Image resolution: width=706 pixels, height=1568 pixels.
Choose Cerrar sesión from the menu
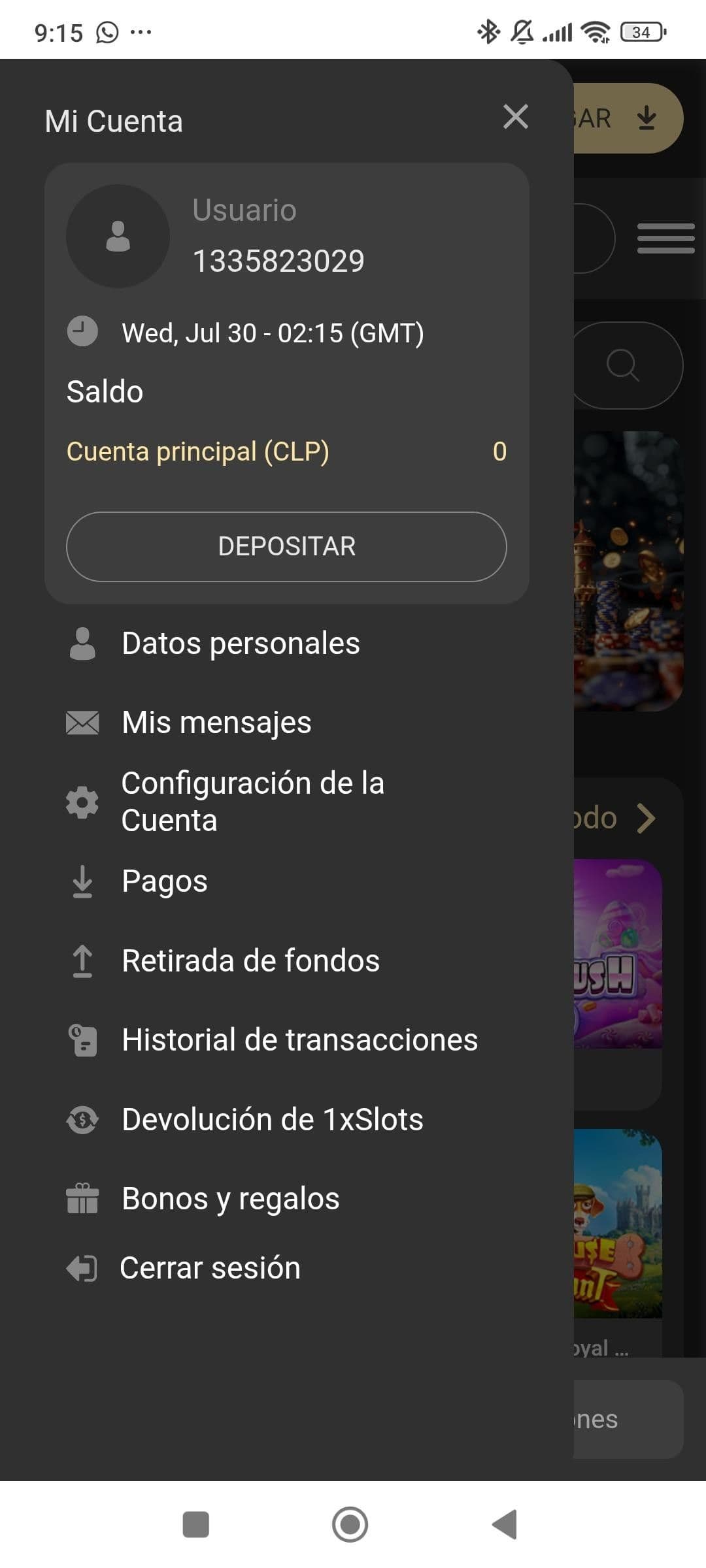(x=209, y=1267)
